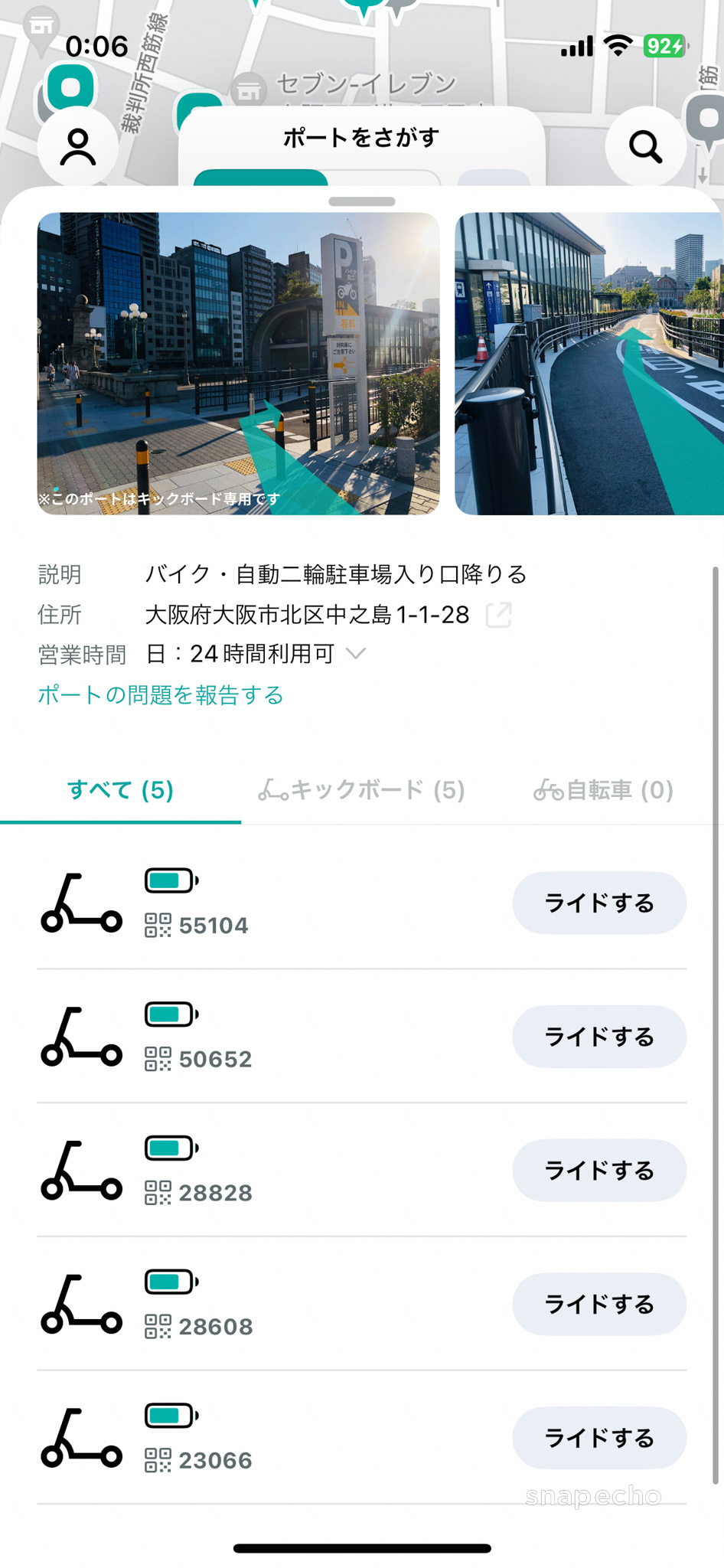This screenshot has width=724, height=1568.
Task: Tap the QR code icon beside scooter 50652
Action: [158, 1060]
